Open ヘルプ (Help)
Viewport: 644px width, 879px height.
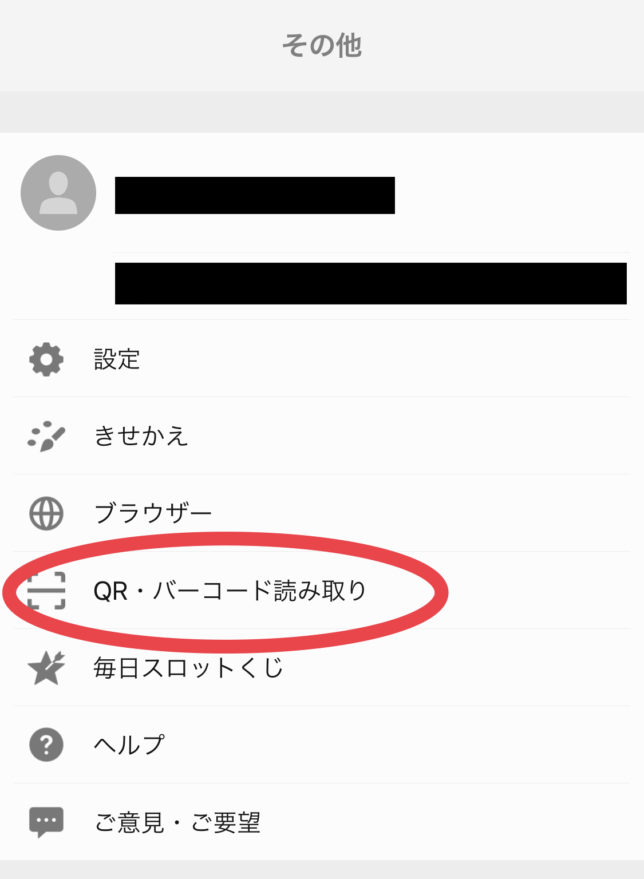click(x=129, y=744)
